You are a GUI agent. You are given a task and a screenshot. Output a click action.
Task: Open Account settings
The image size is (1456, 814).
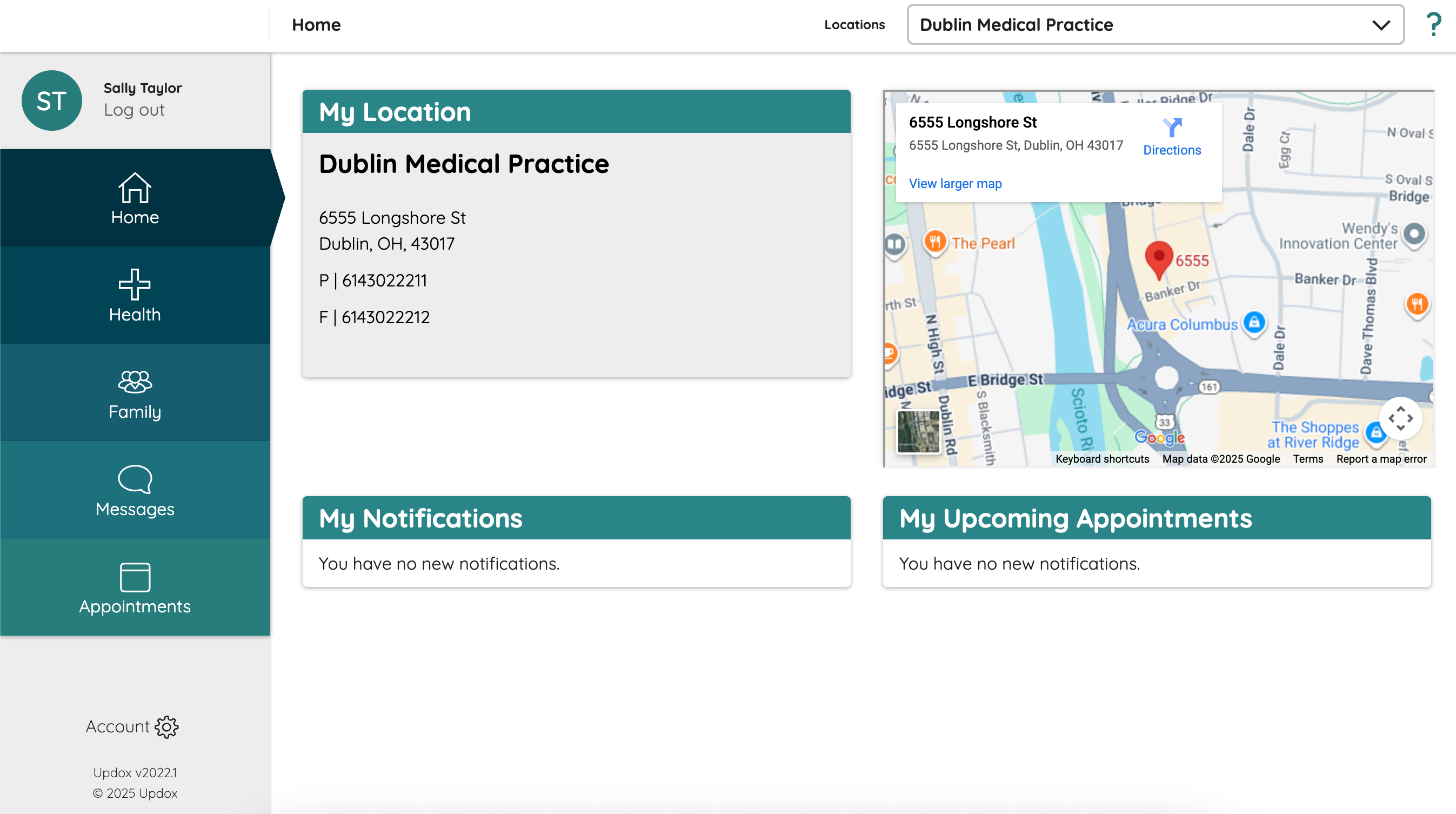pyautogui.click(x=132, y=726)
